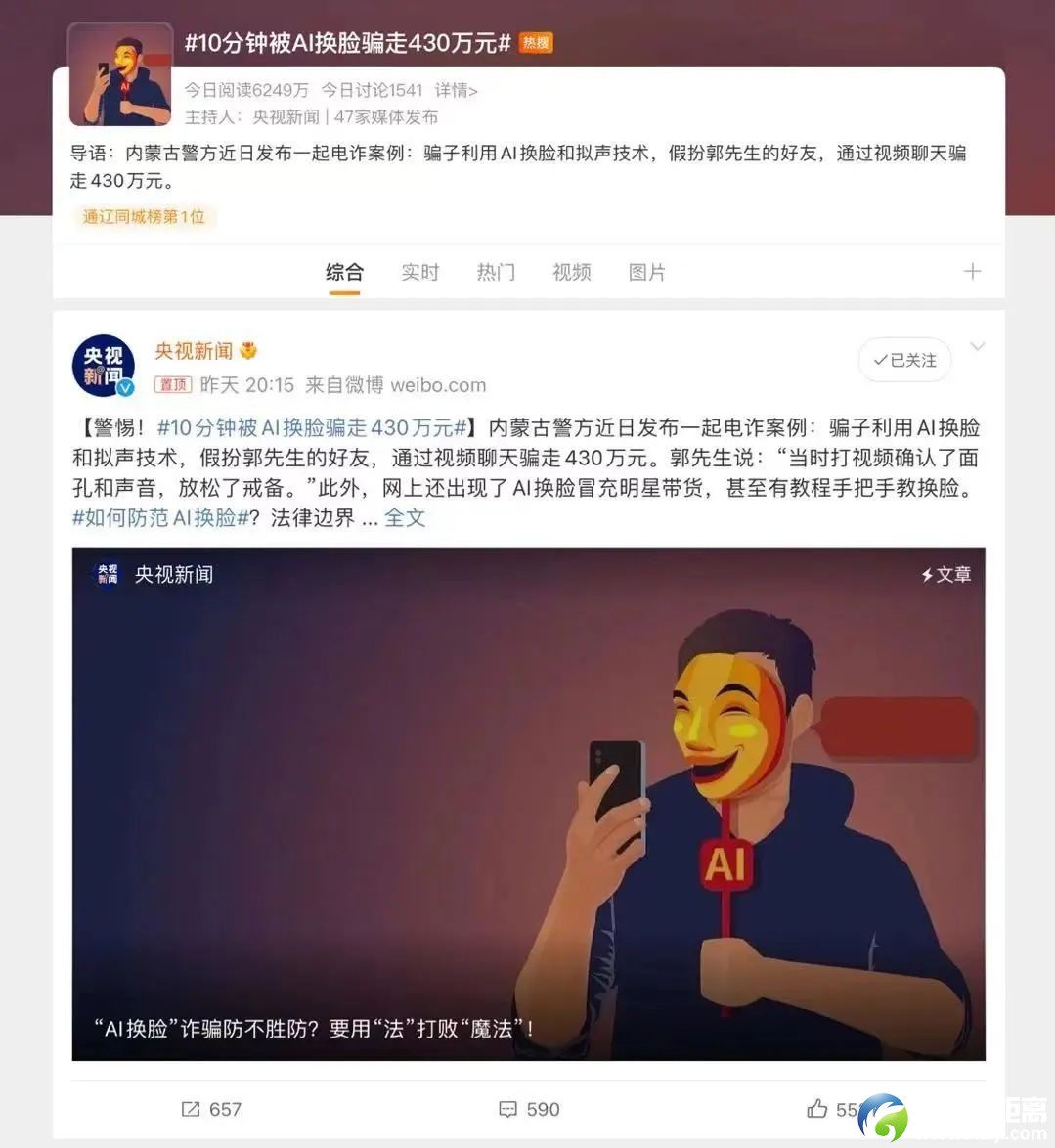Open the 详情 link under the topic title

(456, 90)
